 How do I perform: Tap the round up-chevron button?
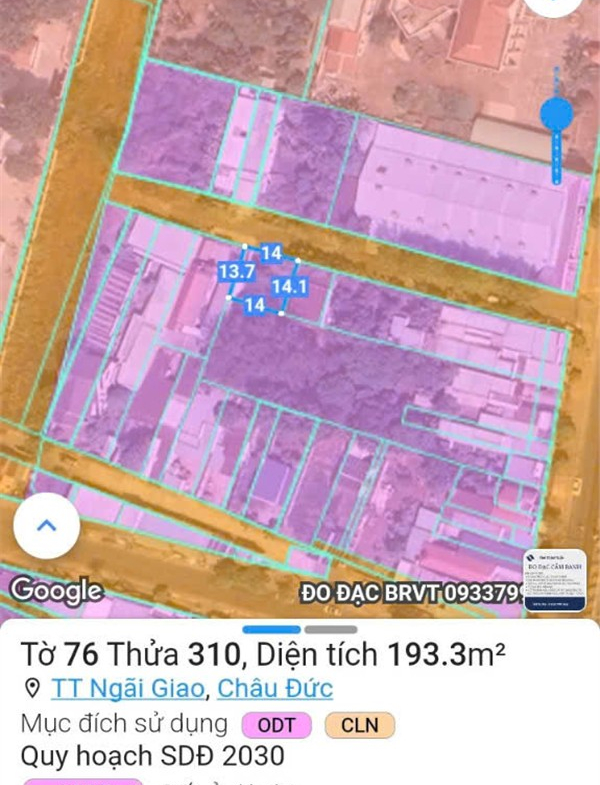point(46,524)
